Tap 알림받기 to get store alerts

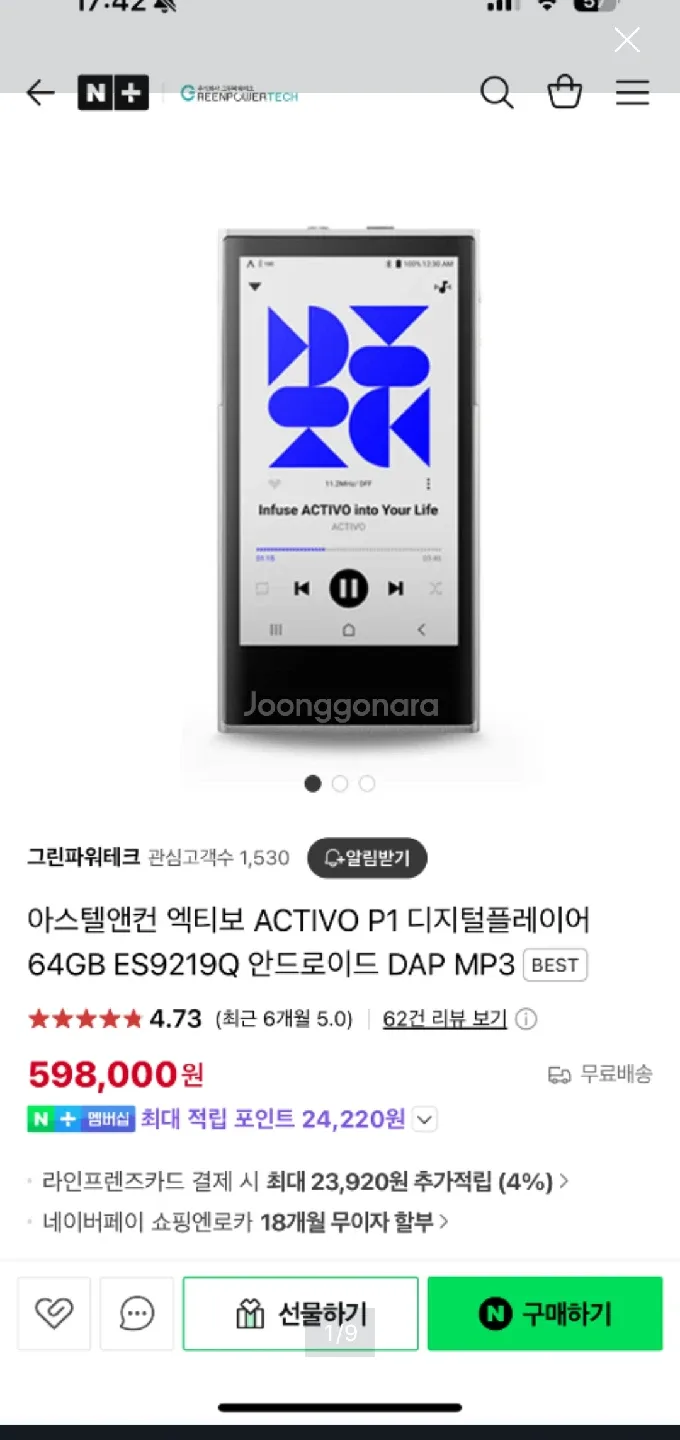[x=367, y=858]
